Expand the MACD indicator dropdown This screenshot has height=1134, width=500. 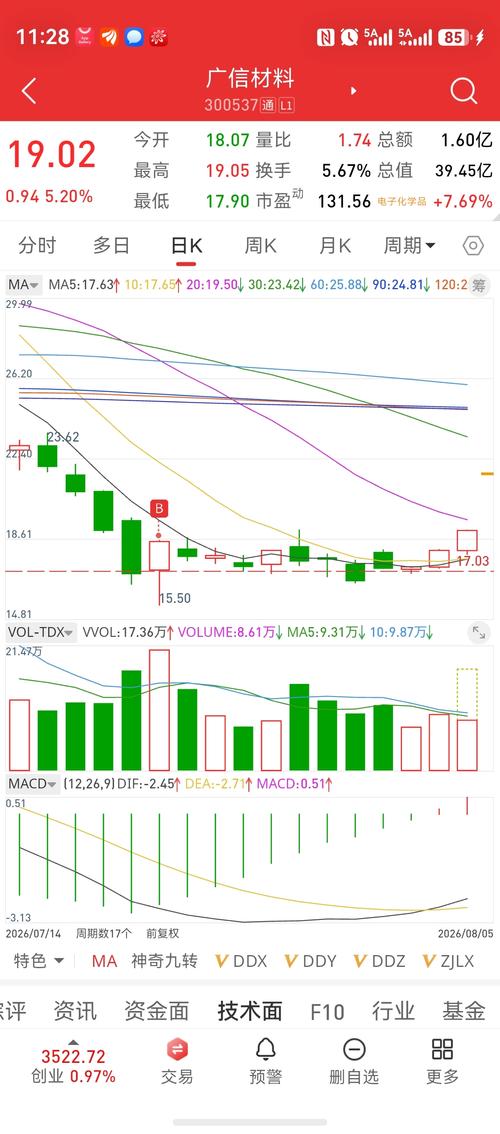pyautogui.click(x=33, y=783)
